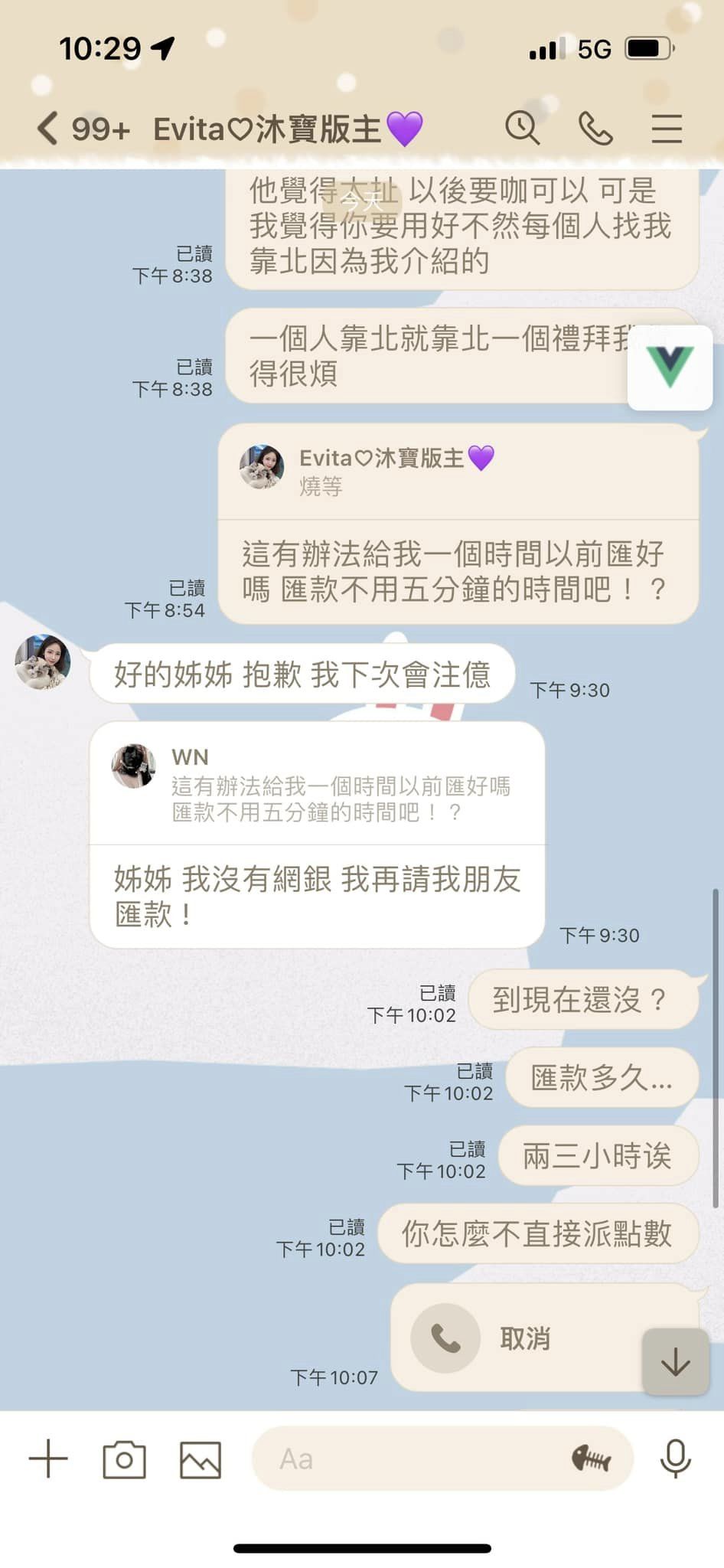Open the plus attachment menu

point(48,1459)
